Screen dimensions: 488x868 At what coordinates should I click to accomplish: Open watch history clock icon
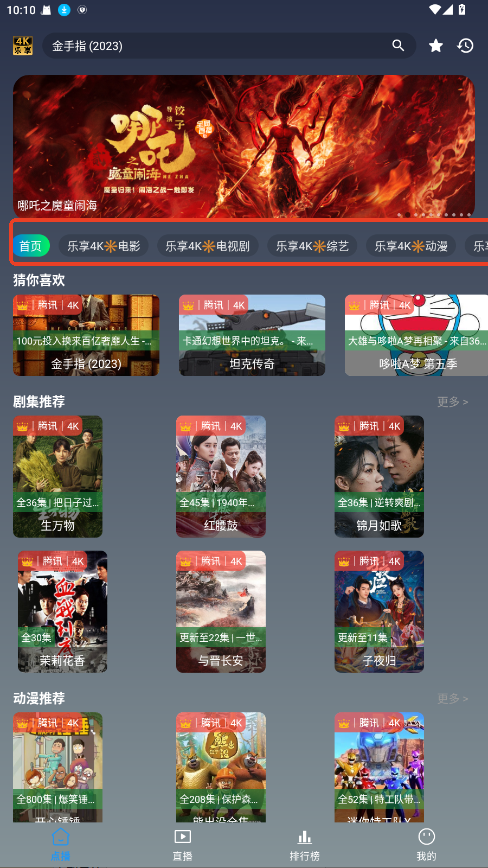point(465,45)
